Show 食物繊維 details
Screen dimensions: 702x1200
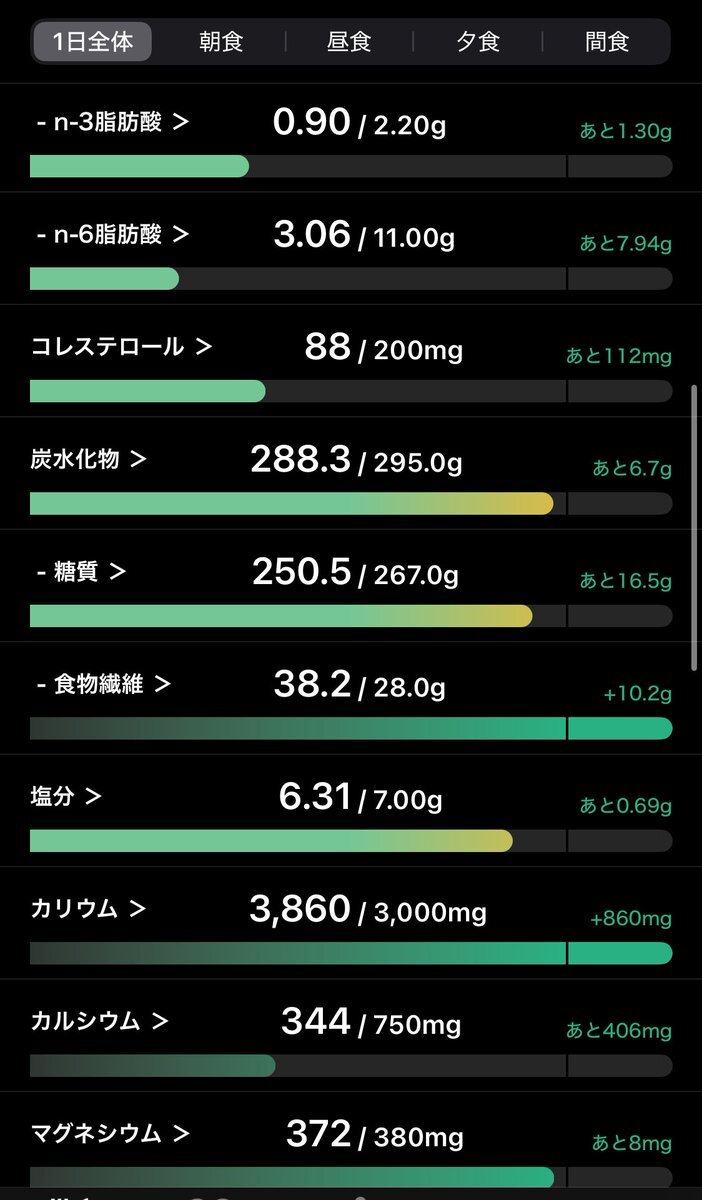coord(103,684)
